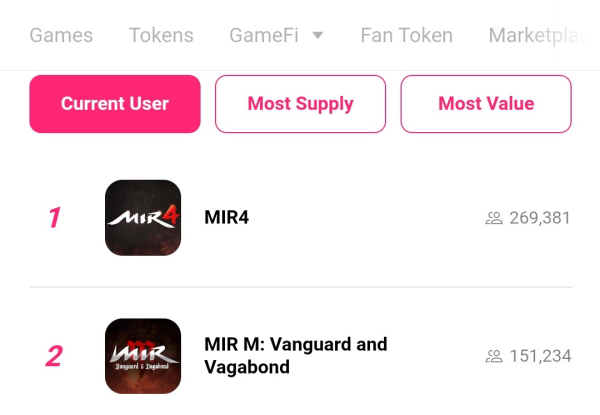
Task: Select the Current User filter
Action: point(115,104)
